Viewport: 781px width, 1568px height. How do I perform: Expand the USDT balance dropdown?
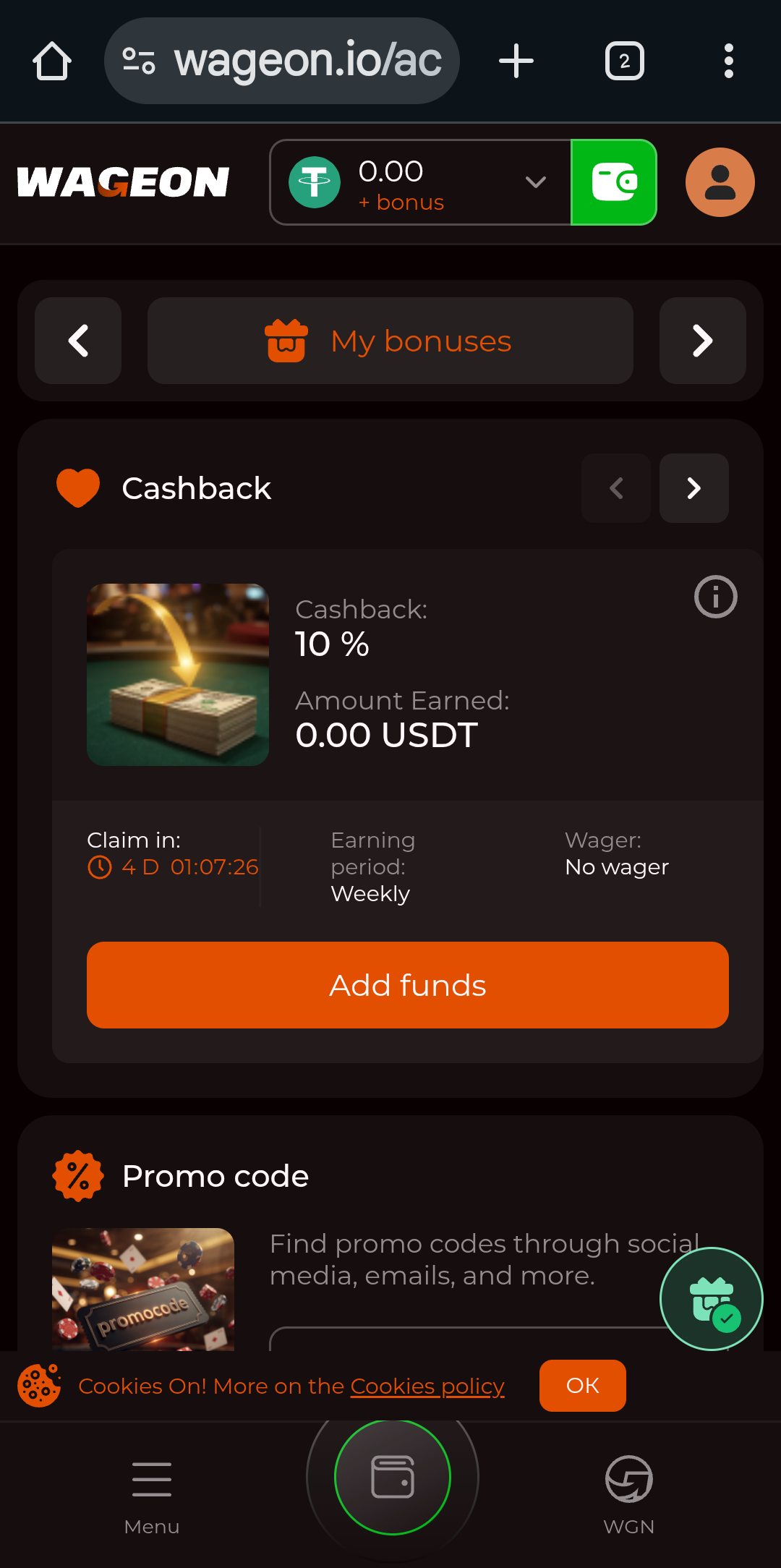click(x=535, y=182)
